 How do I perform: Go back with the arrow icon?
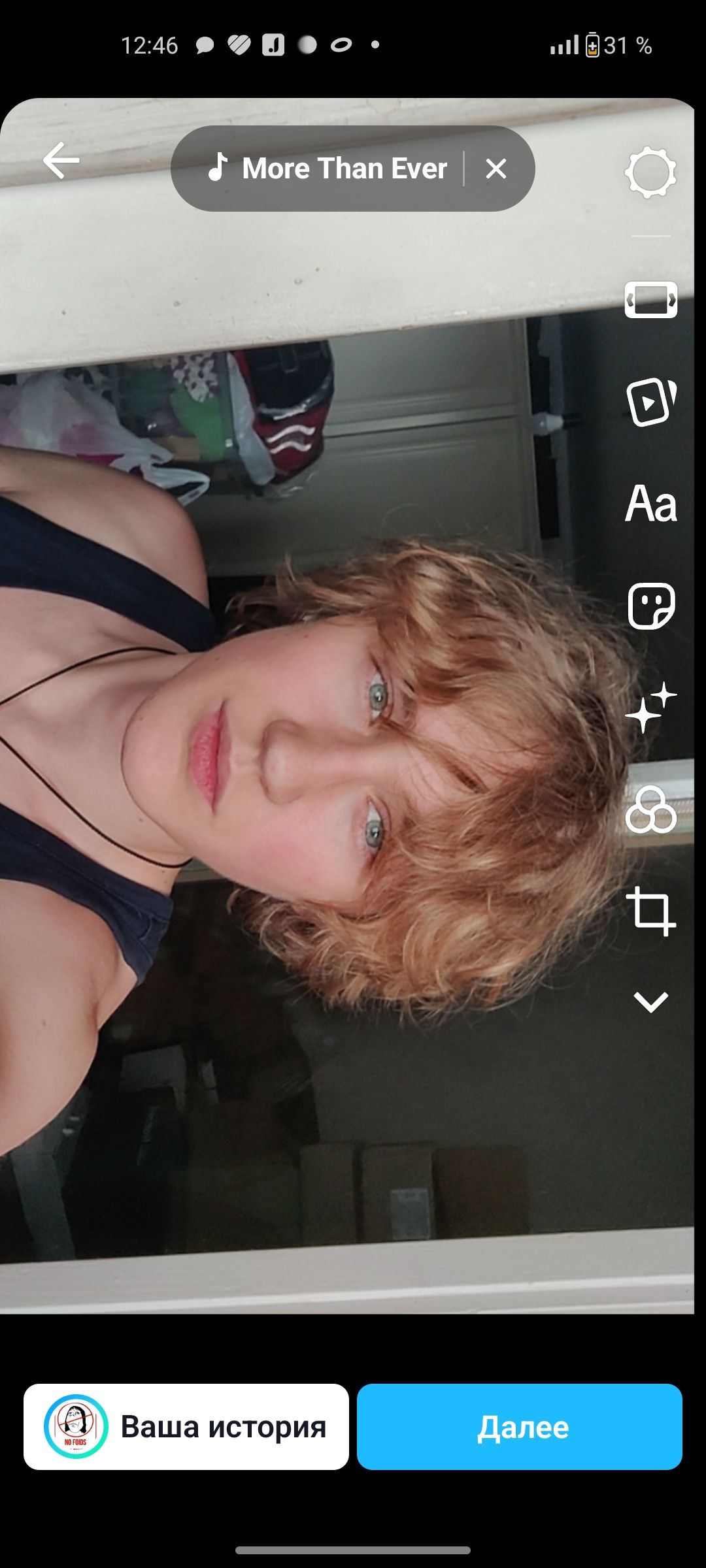tap(61, 161)
